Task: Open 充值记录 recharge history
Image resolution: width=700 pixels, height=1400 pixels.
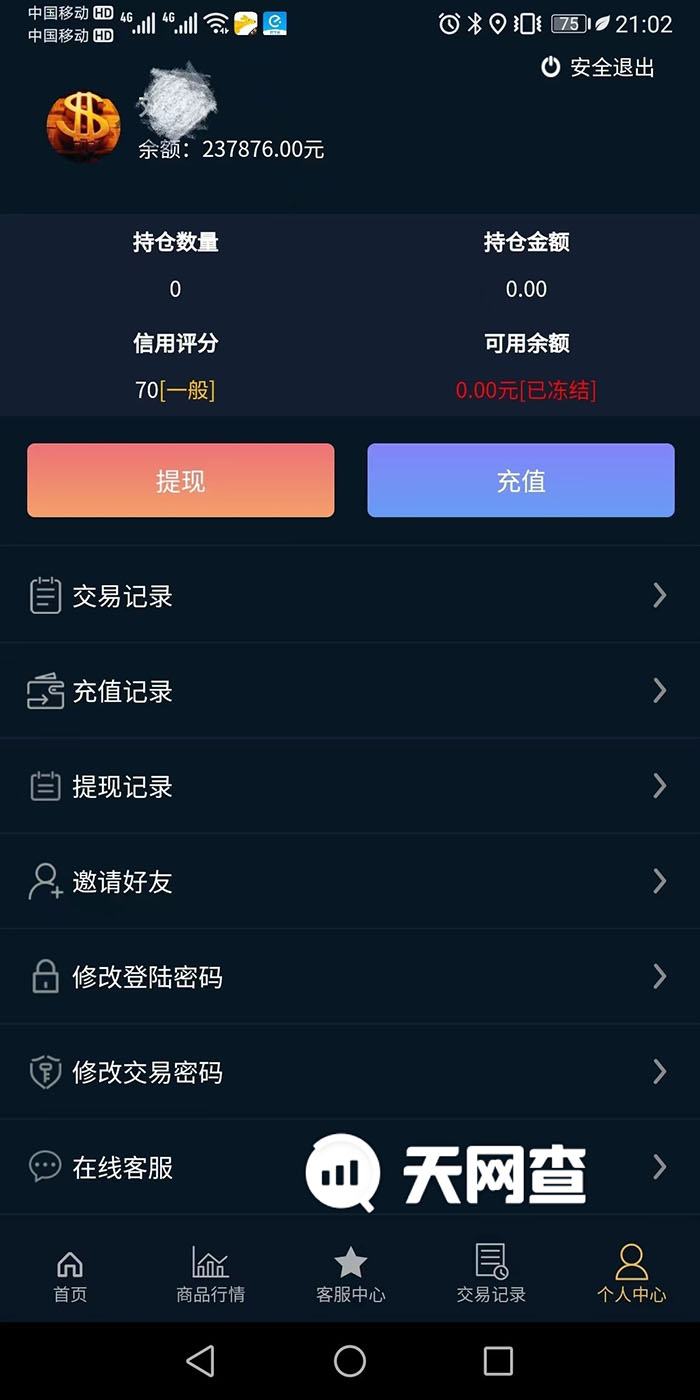Action: [350, 691]
